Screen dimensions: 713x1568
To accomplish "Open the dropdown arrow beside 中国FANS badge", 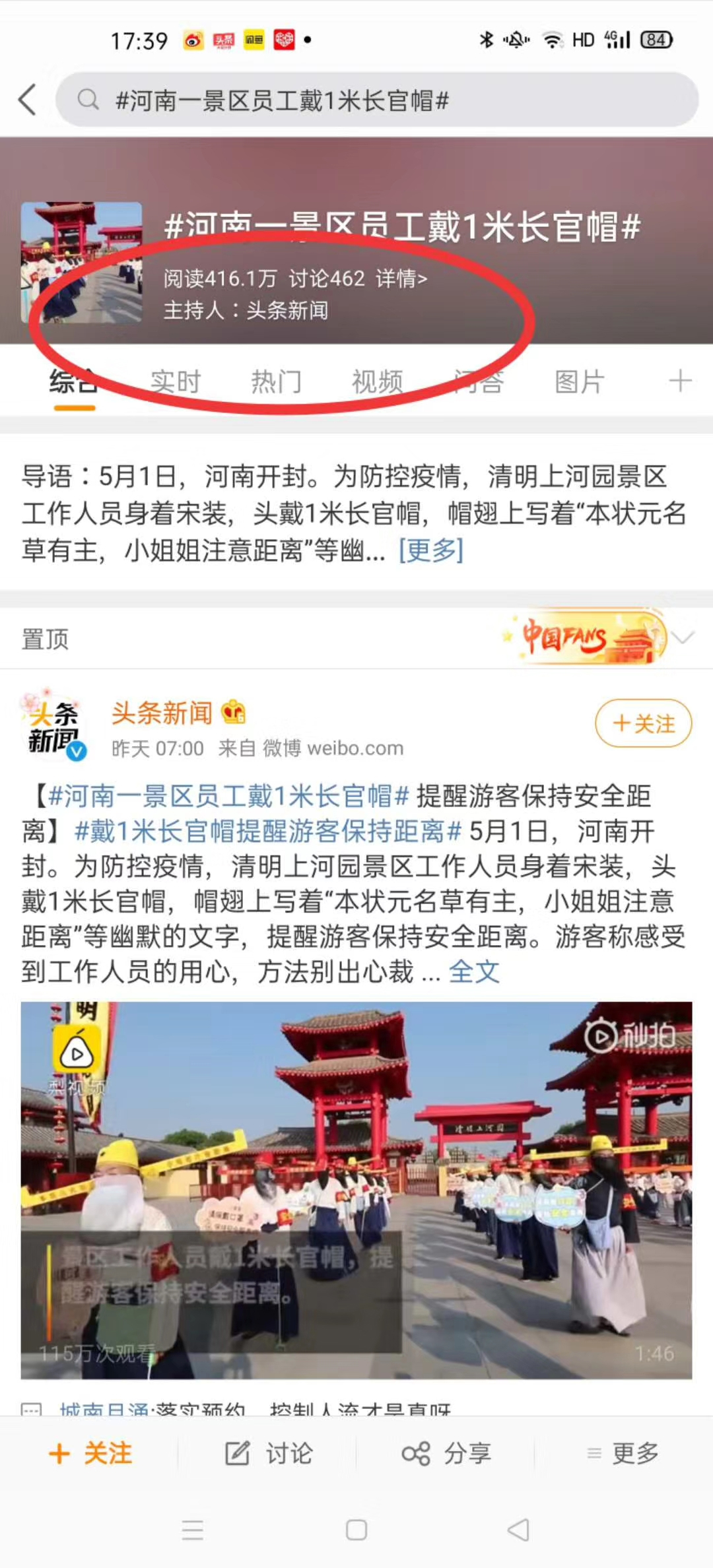I will tap(683, 637).
